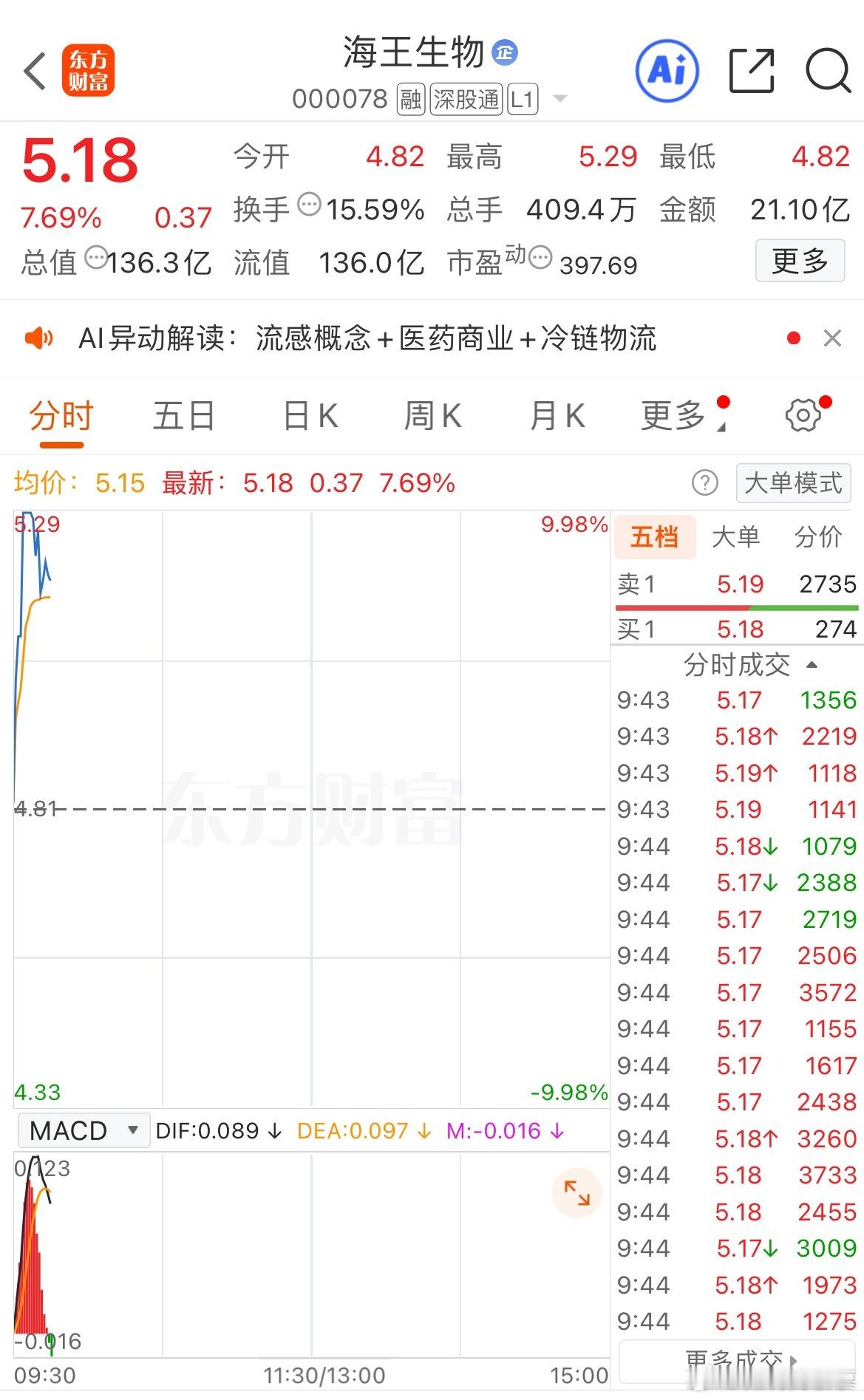The width and height of the screenshot is (864, 1400).
Task: Tap the back arrow
Action: point(33,70)
